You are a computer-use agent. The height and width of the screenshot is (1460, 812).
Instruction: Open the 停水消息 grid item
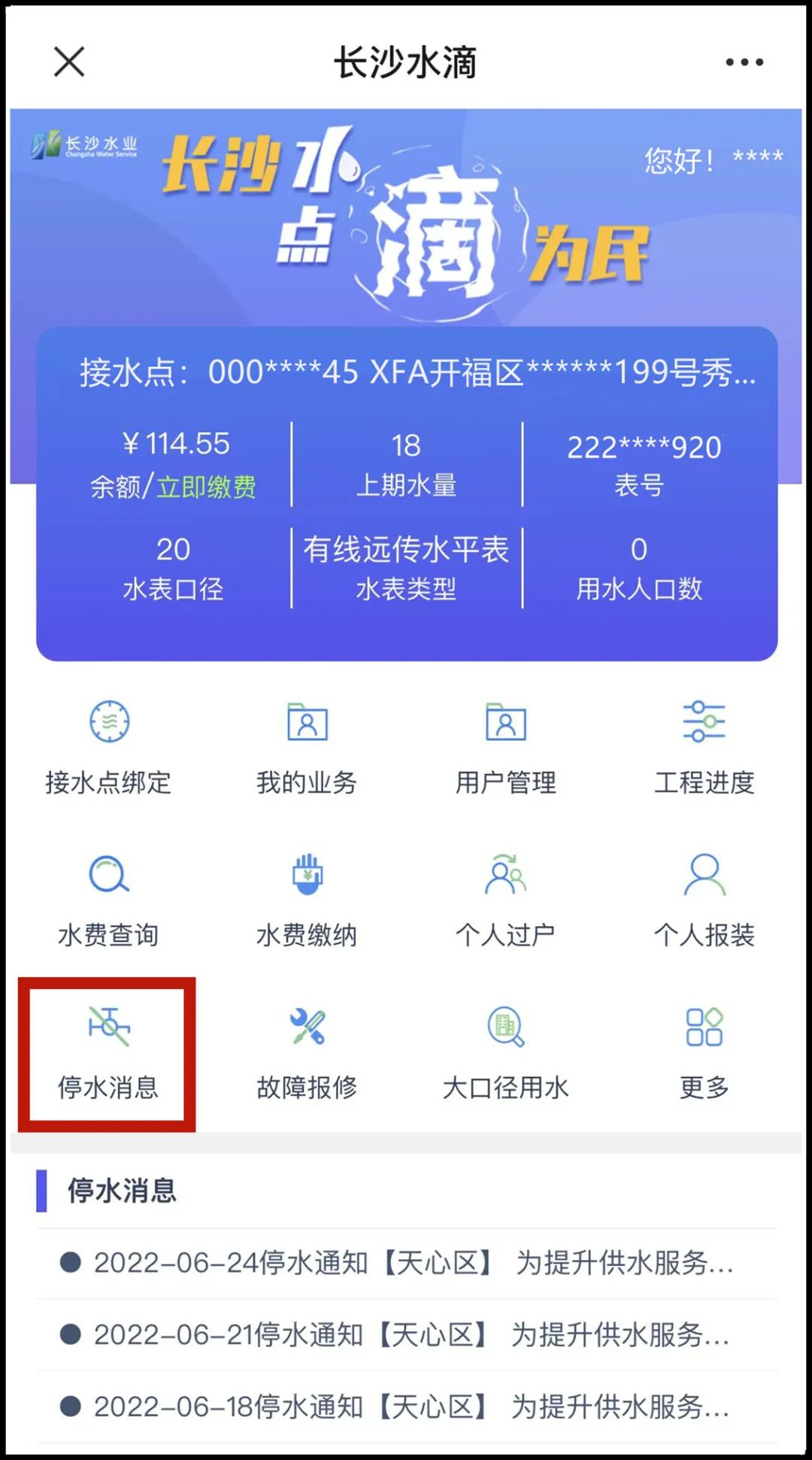[108, 1053]
